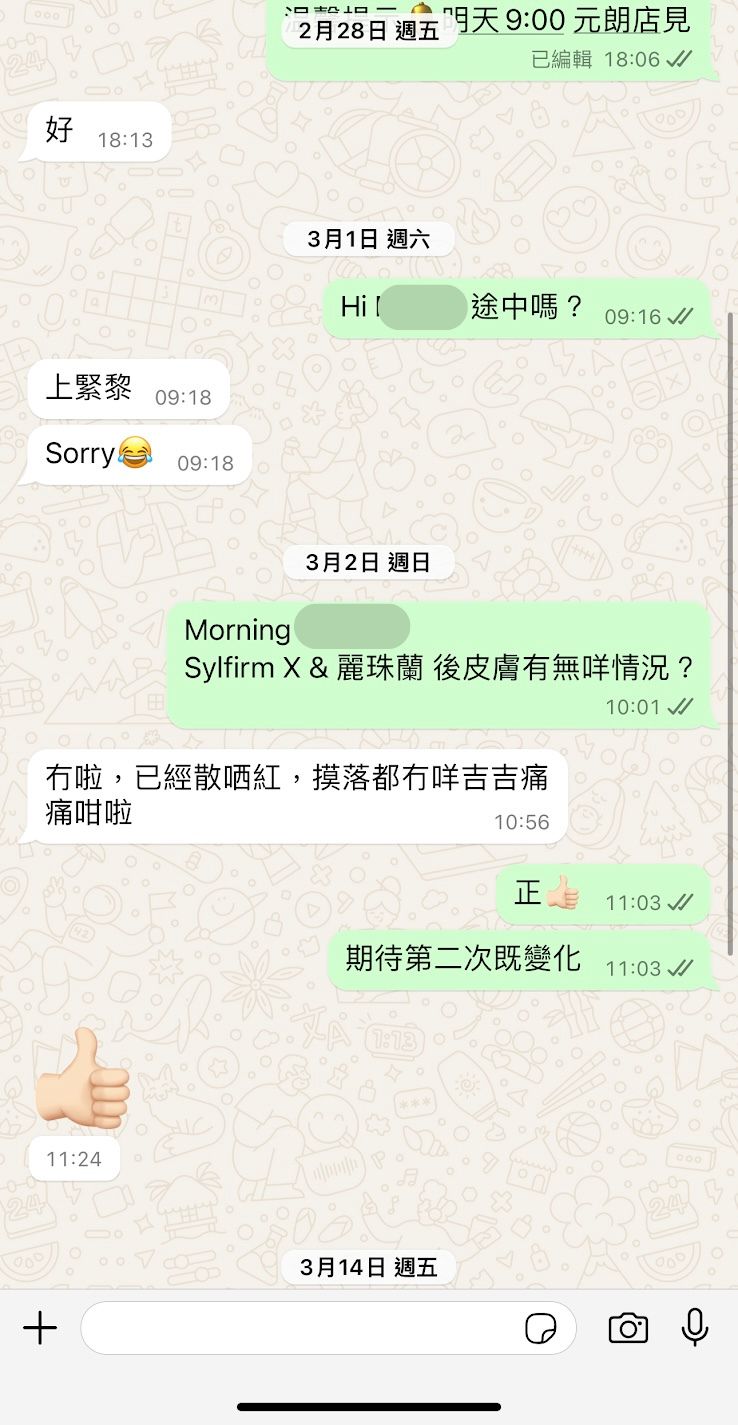Tap the microphone to record voice message
This screenshot has width=738, height=1425.
tap(695, 1327)
